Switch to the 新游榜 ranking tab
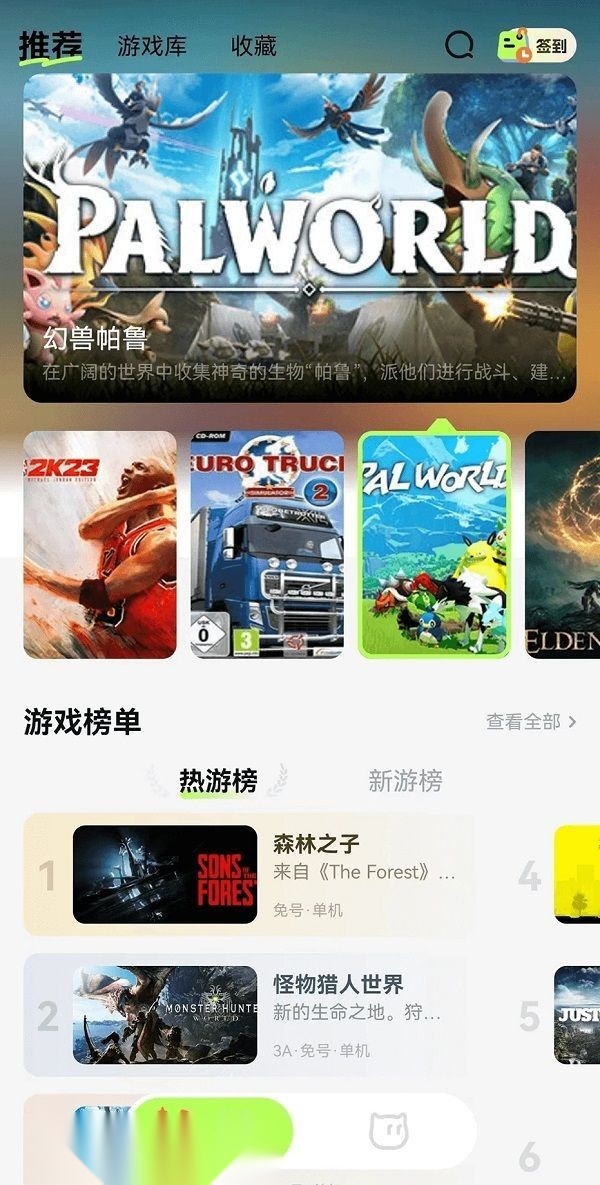 click(x=405, y=781)
